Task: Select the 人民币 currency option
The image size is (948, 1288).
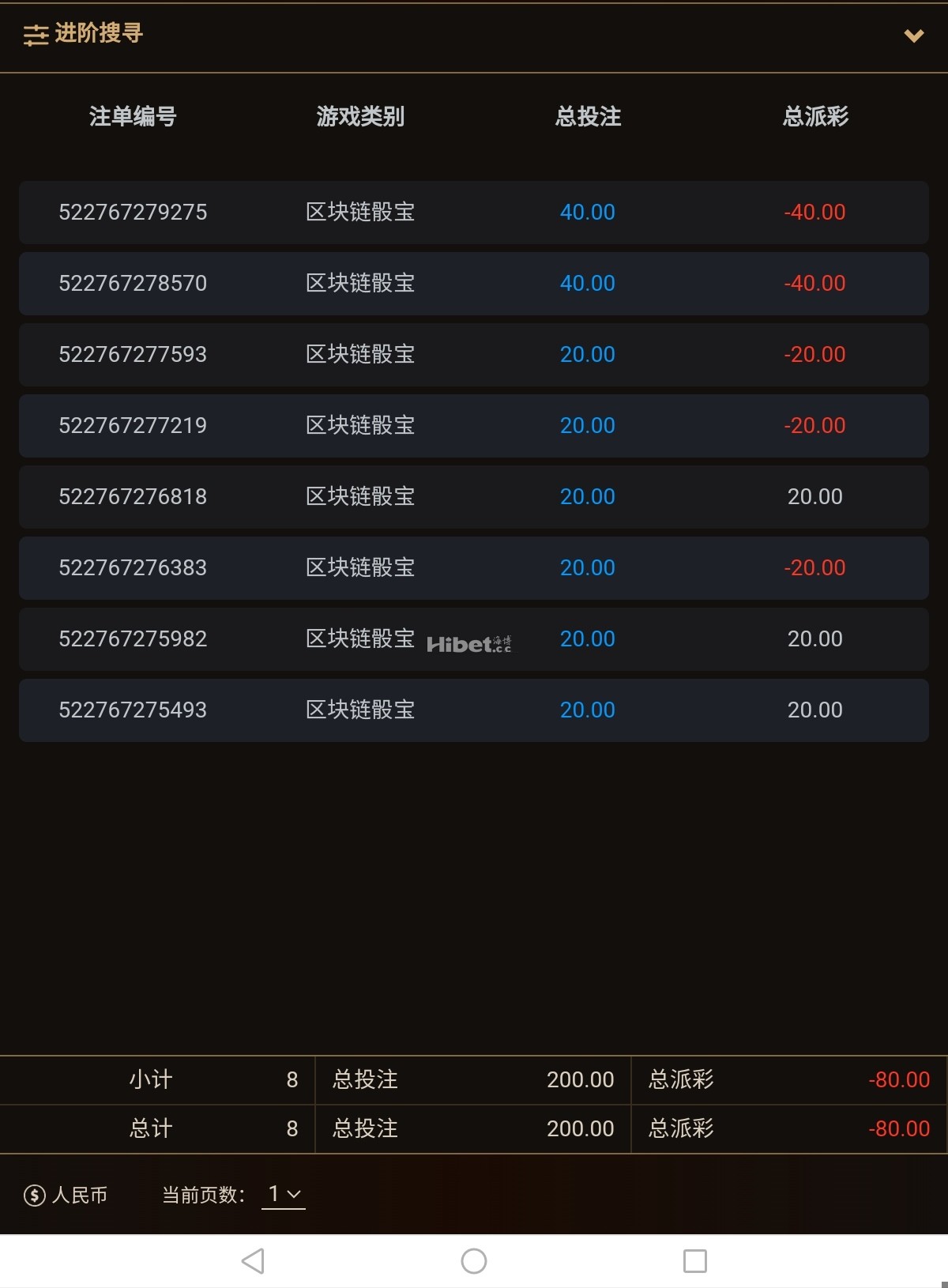Action: pos(81,1196)
